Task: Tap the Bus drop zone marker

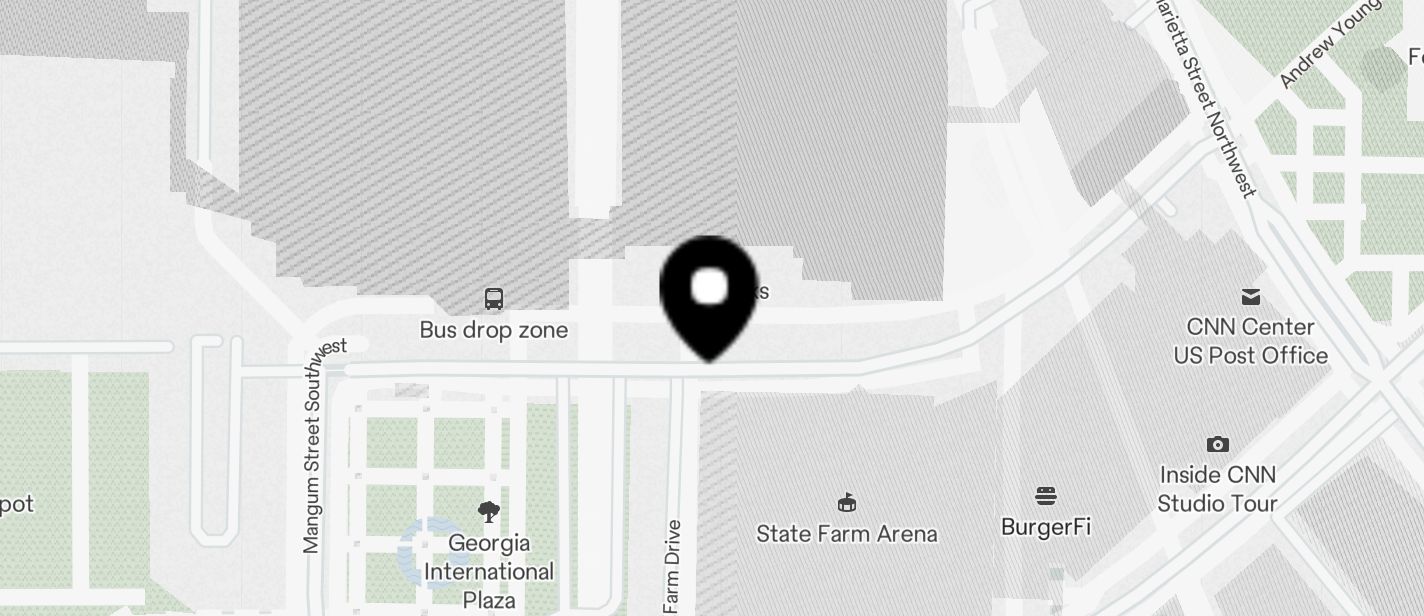Action: point(494,299)
